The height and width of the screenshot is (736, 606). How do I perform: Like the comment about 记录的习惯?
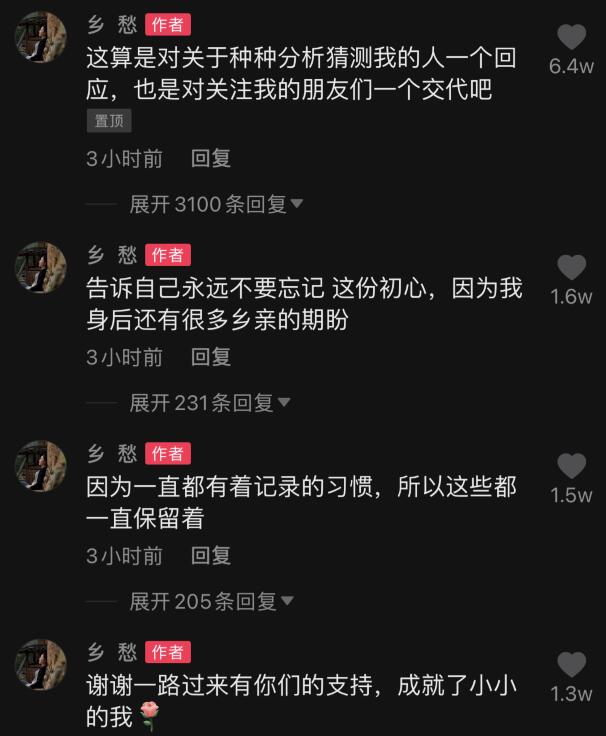point(571,465)
